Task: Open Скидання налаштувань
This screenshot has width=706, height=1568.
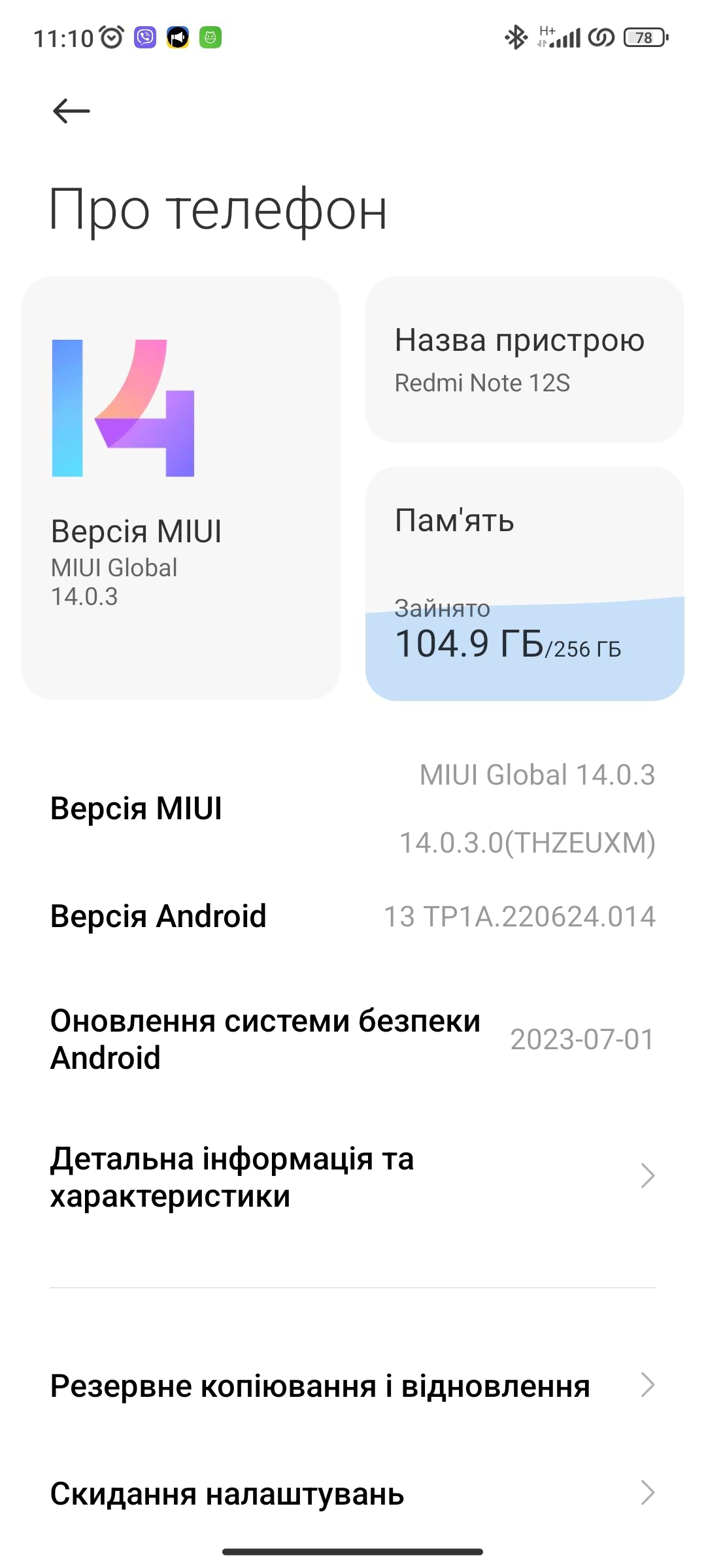Action: 353,1494
